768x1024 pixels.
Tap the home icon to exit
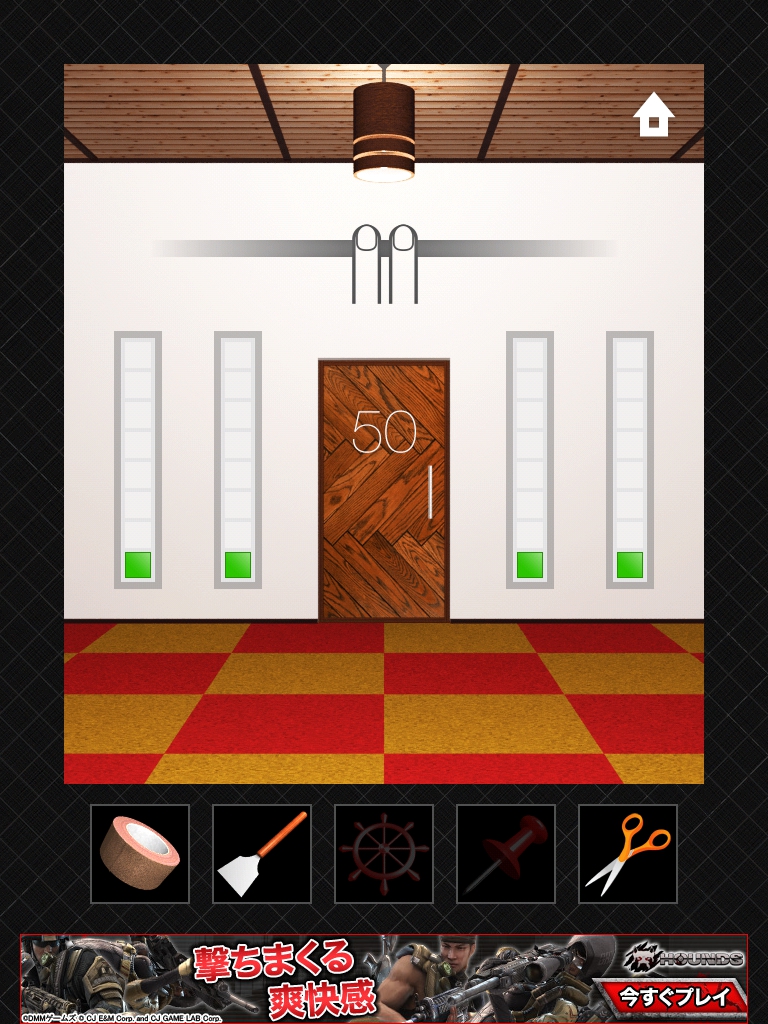[x=654, y=115]
